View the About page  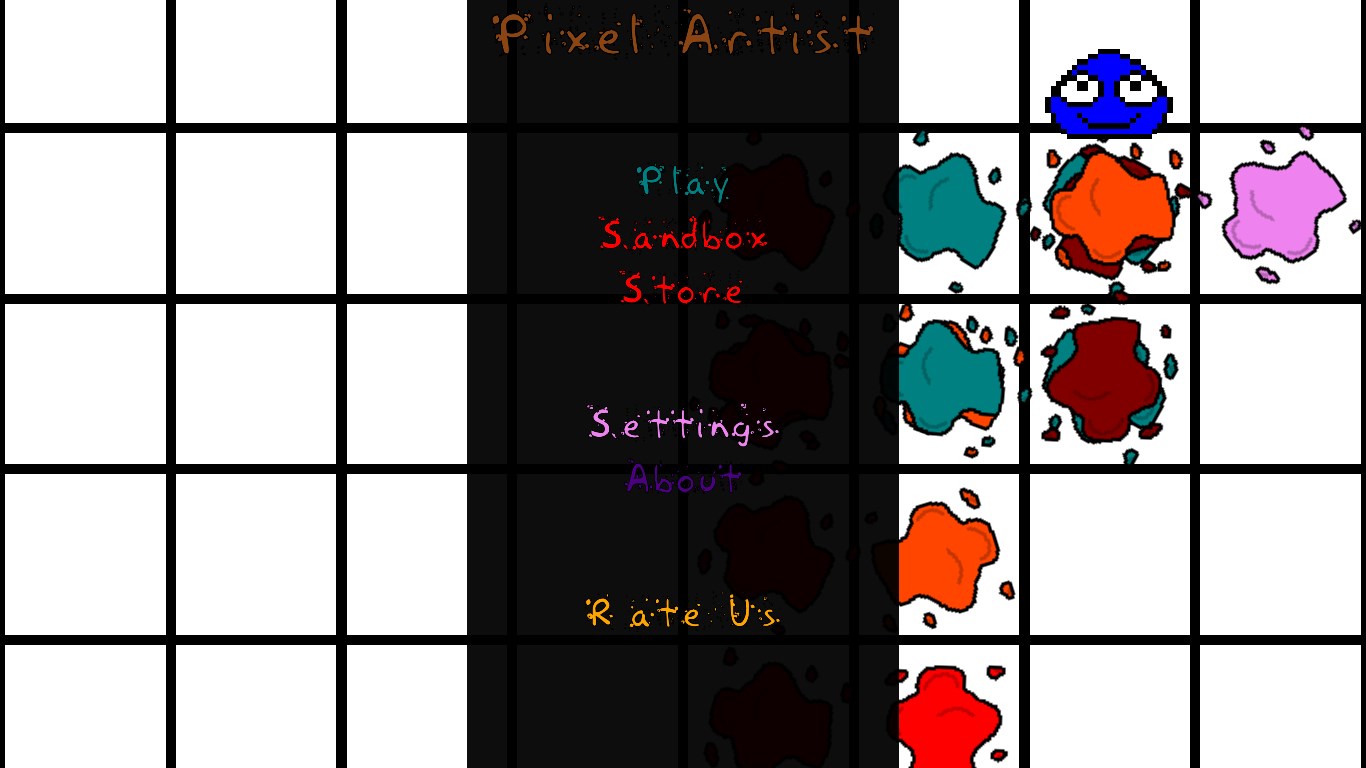point(683,479)
